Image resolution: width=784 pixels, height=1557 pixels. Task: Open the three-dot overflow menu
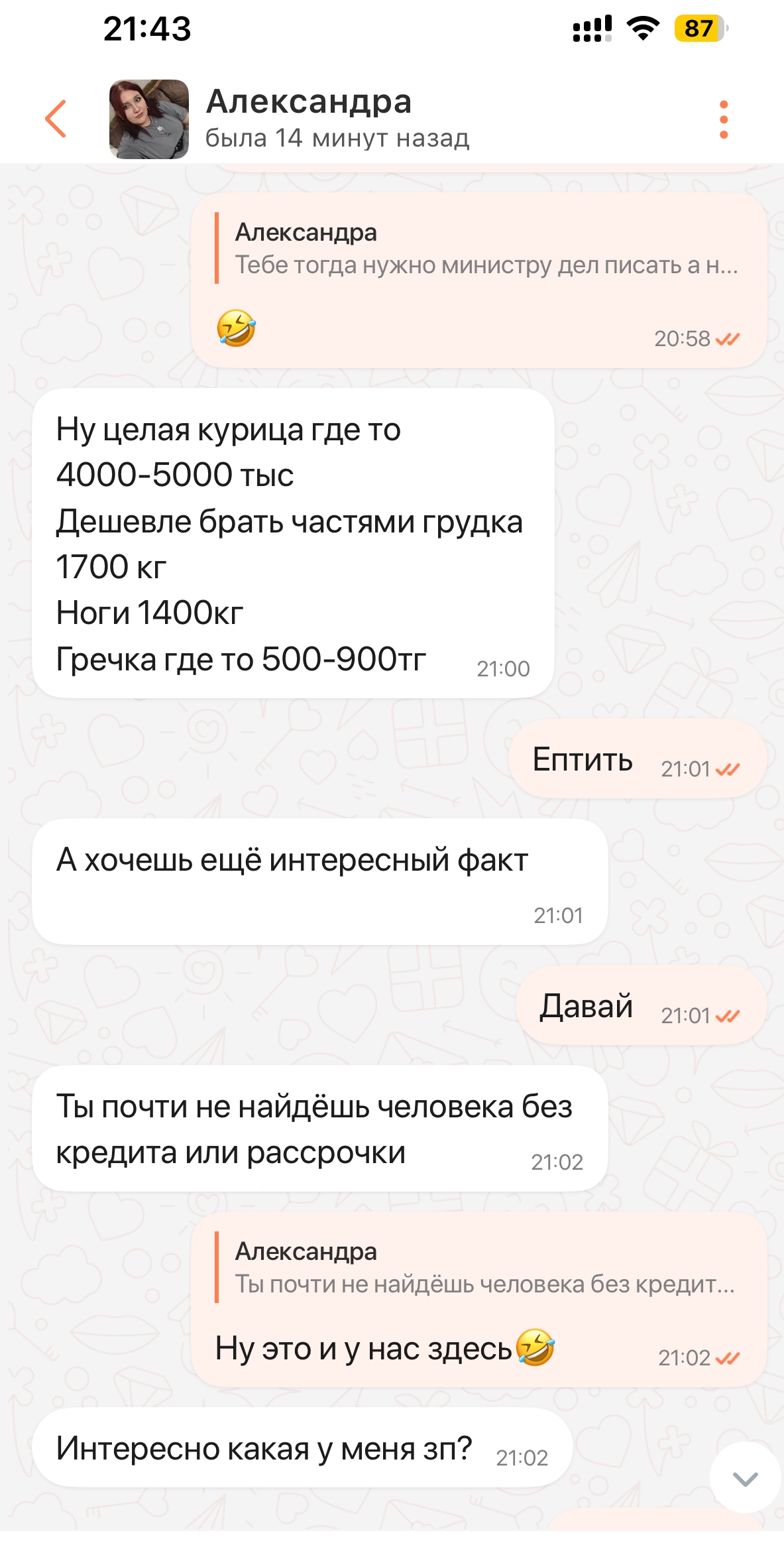click(723, 120)
